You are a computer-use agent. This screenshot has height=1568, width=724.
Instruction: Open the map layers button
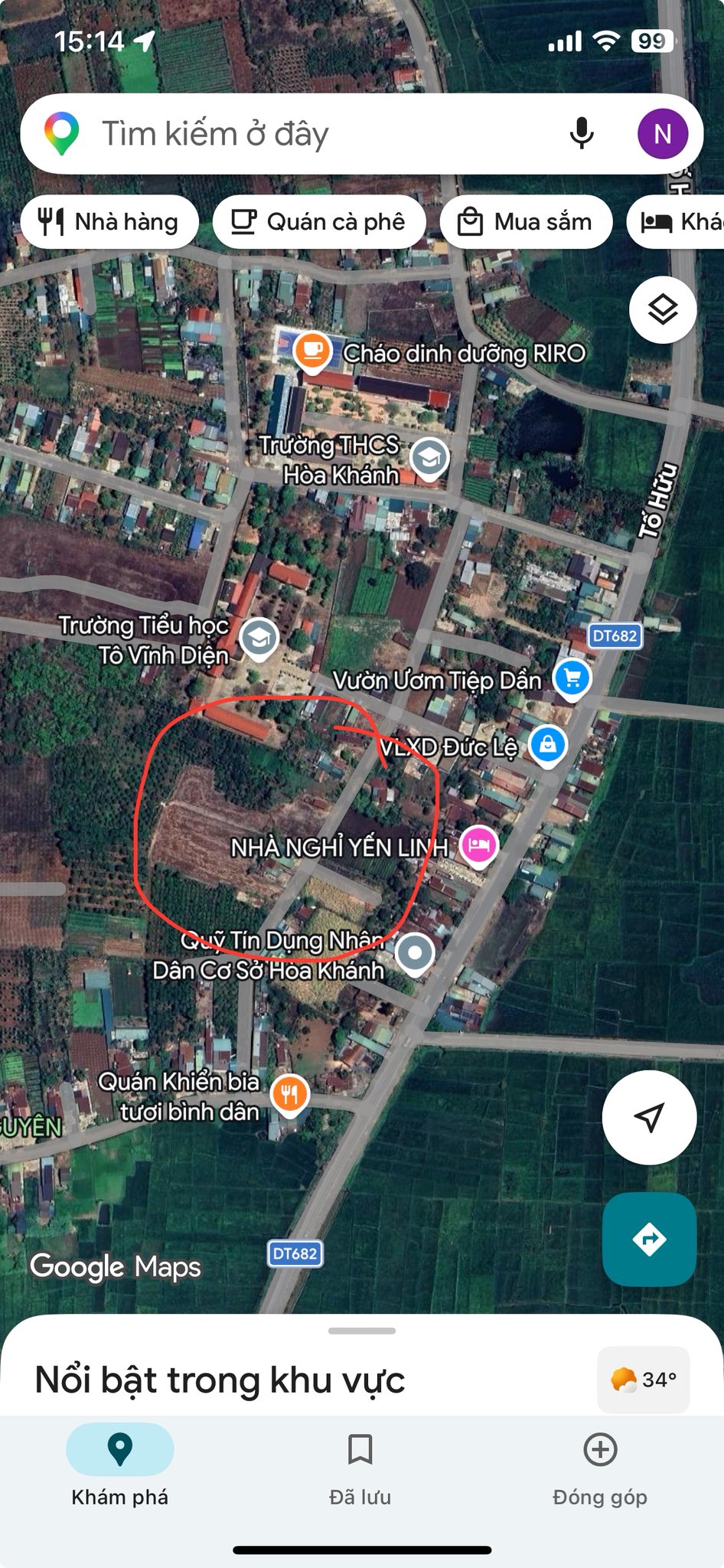(x=662, y=310)
